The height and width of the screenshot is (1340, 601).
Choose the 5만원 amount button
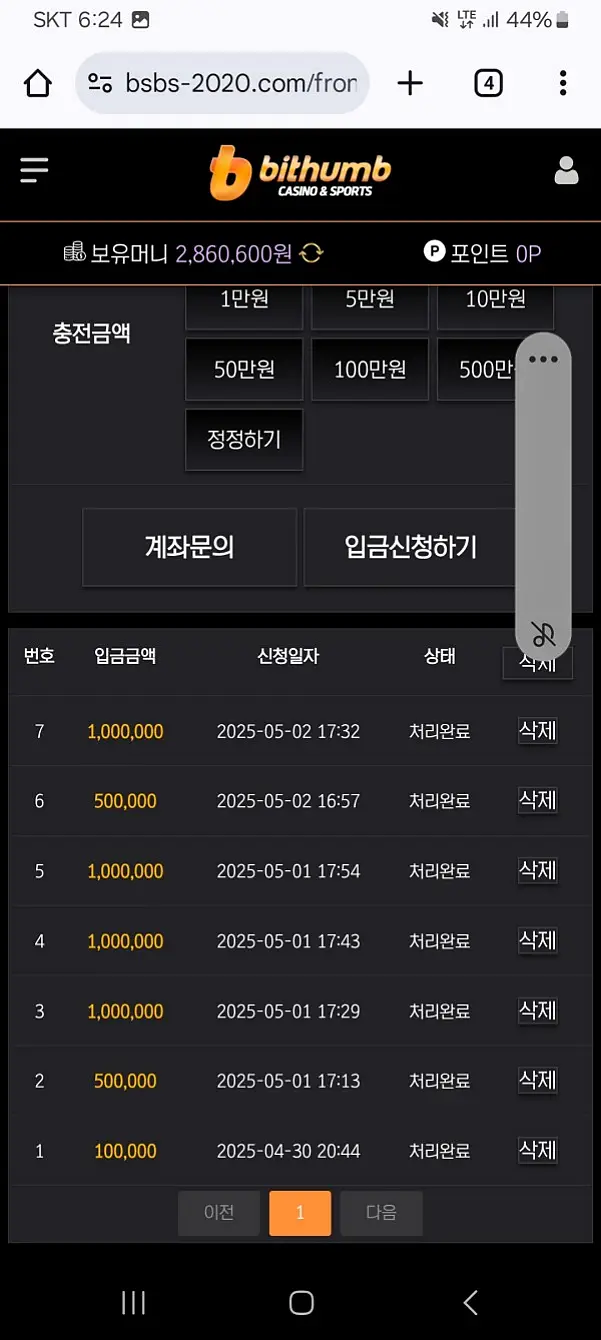click(x=370, y=300)
